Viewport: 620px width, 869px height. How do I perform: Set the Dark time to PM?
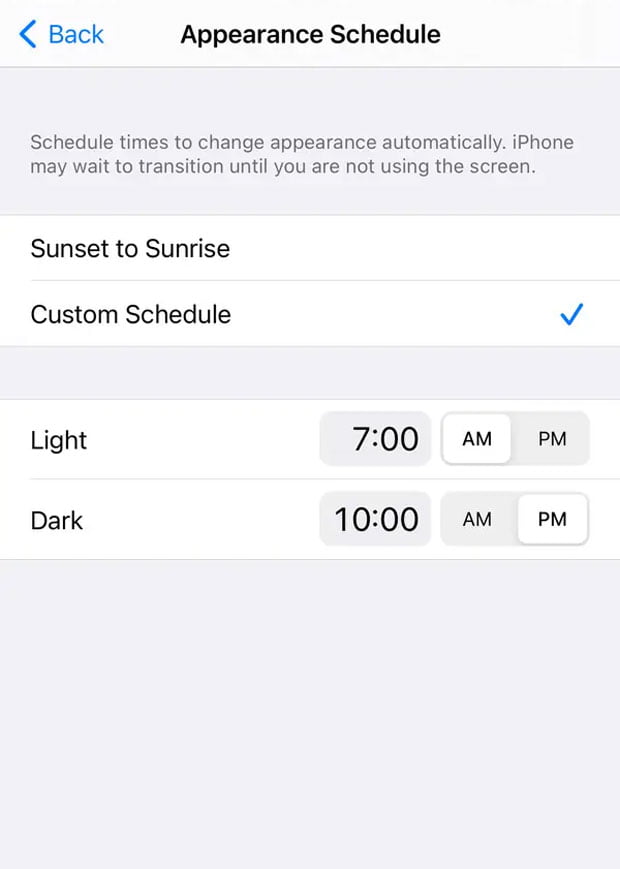pos(552,519)
